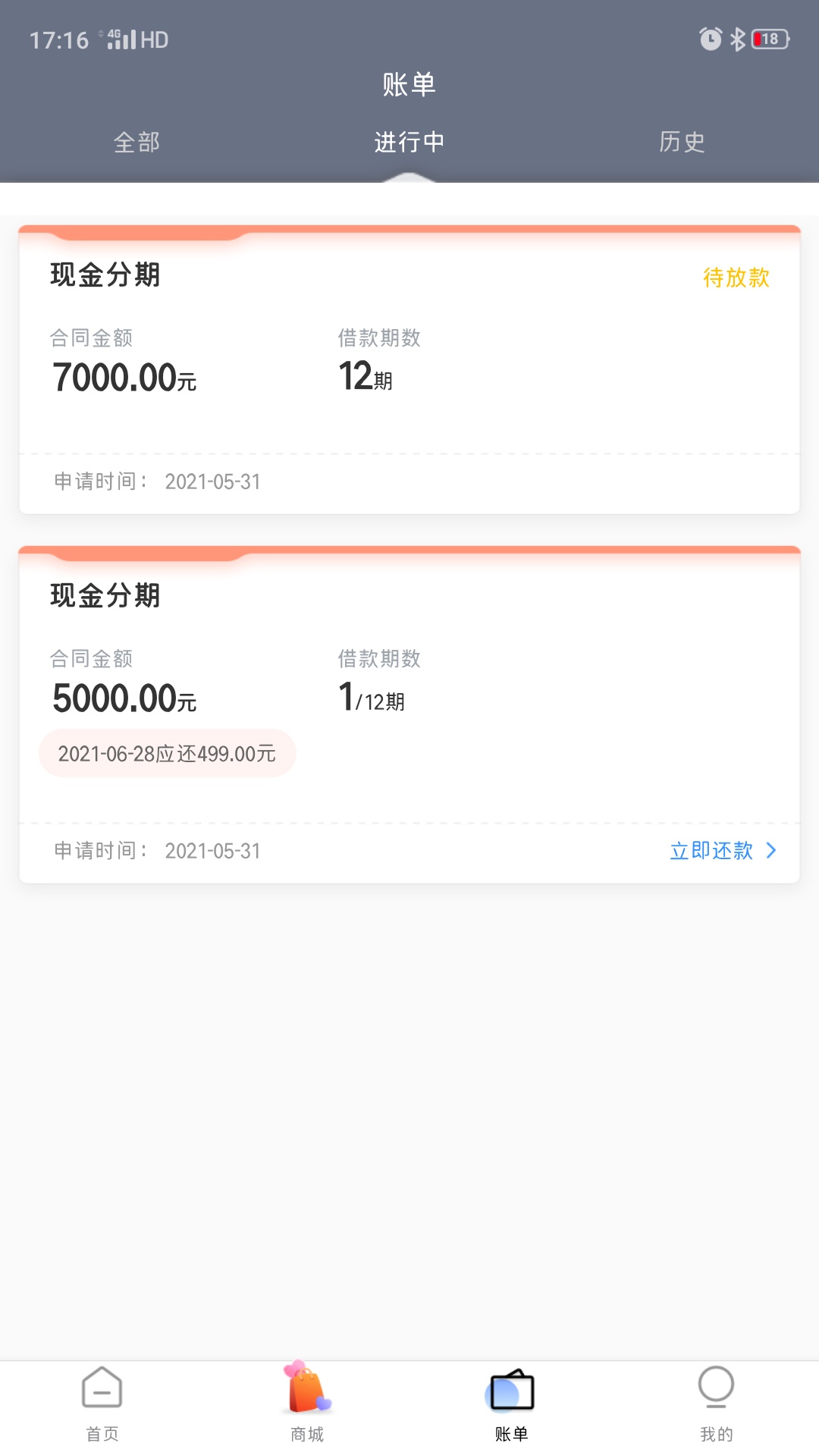Go to 首页 in bottom navigation
The height and width of the screenshot is (1456, 819).
102,1405
